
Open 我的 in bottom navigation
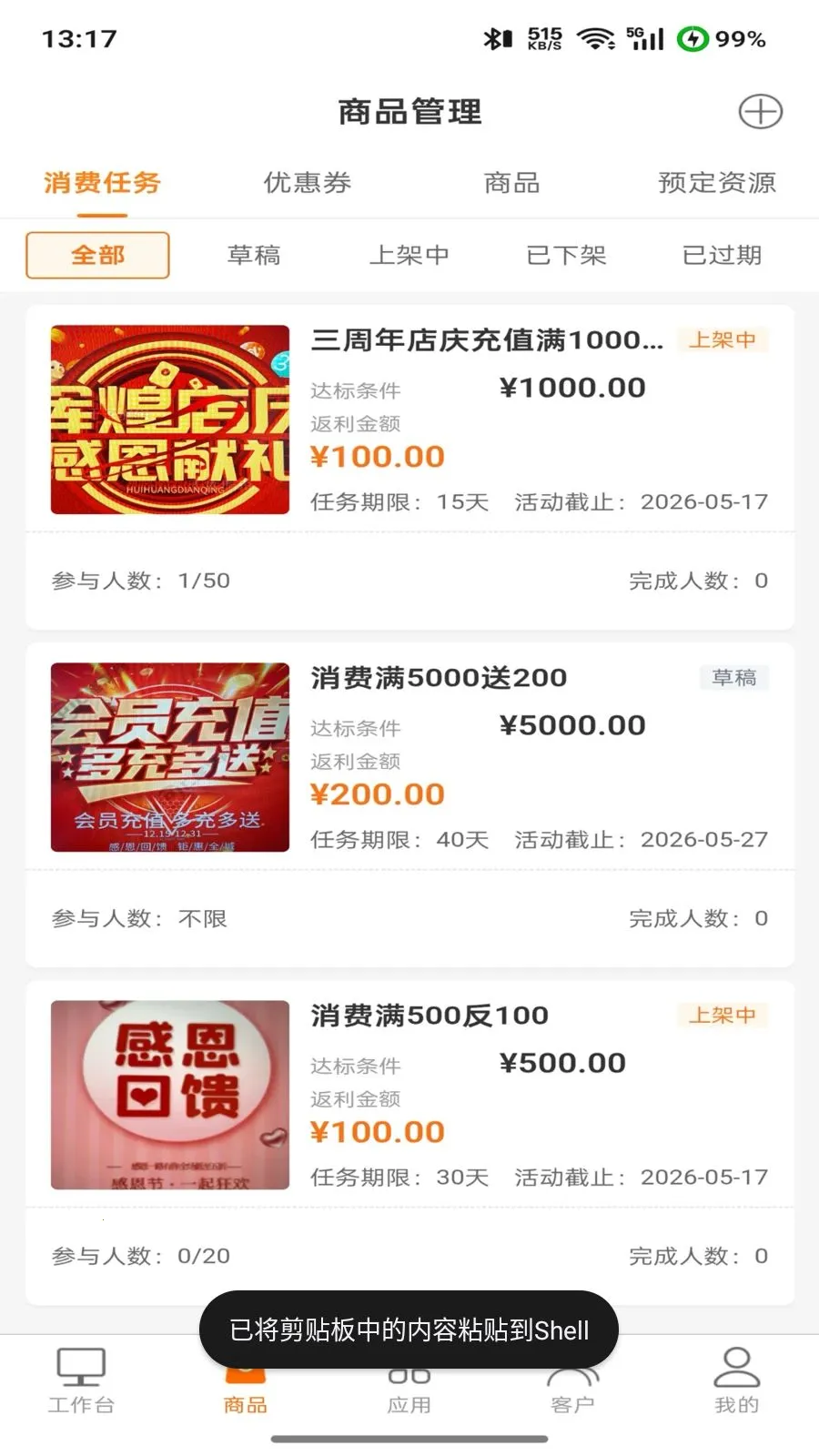(x=736, y=1381)
